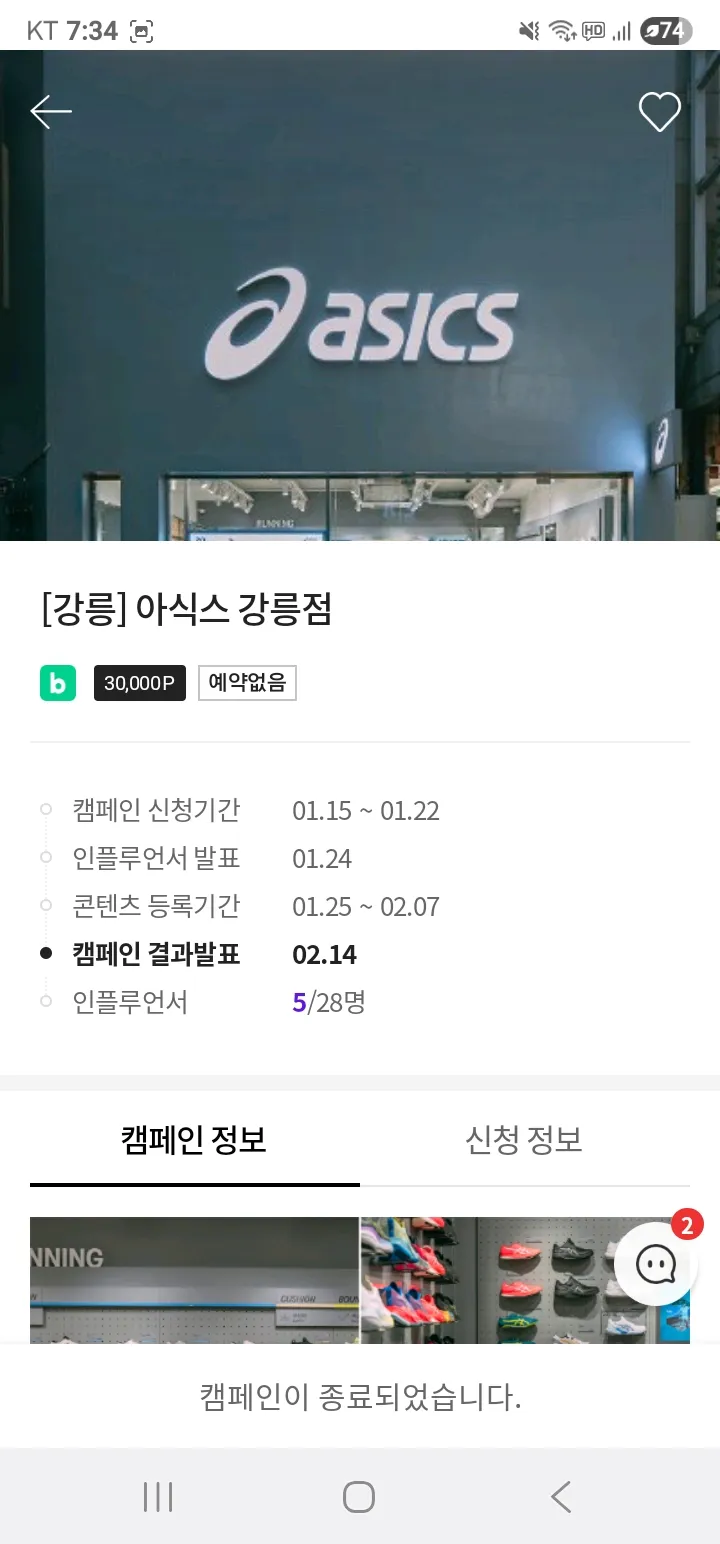
Task: Click the green 'b' brand icon
Action: pos(57,682)
